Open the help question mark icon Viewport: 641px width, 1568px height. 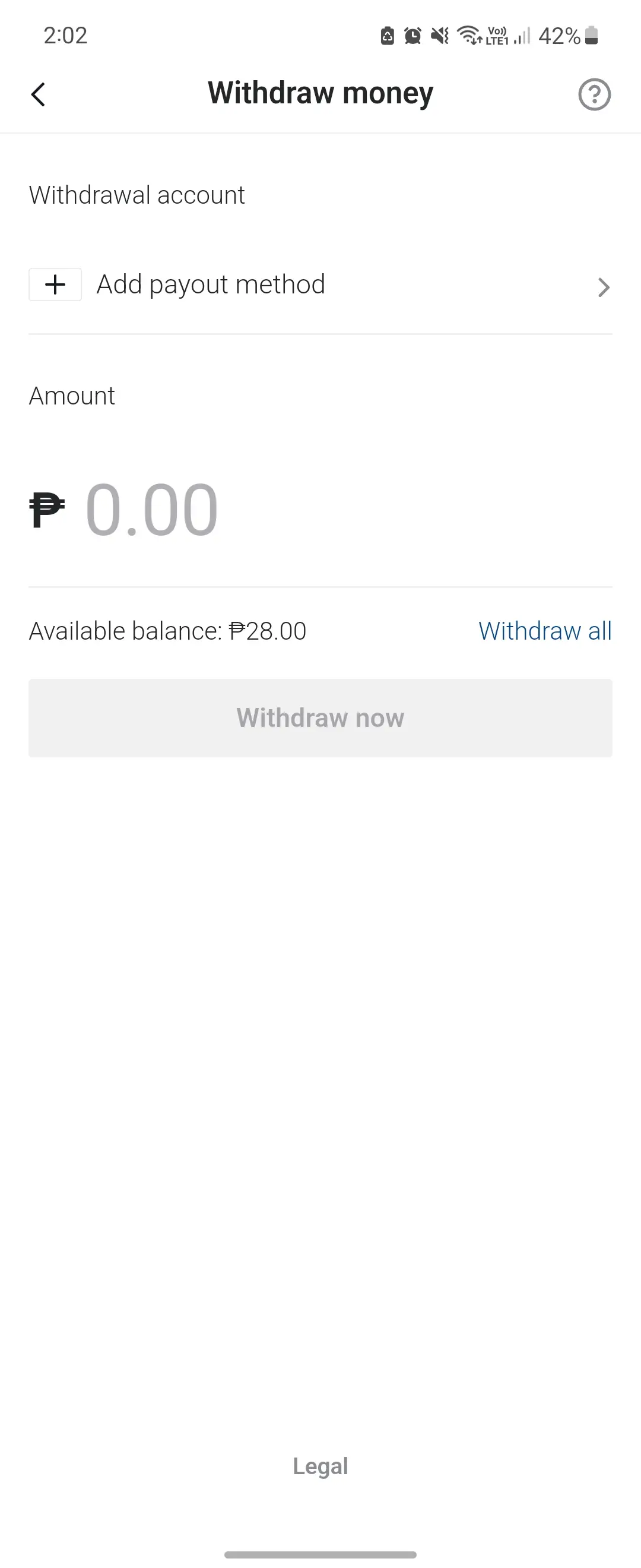(x=594, y=94)
